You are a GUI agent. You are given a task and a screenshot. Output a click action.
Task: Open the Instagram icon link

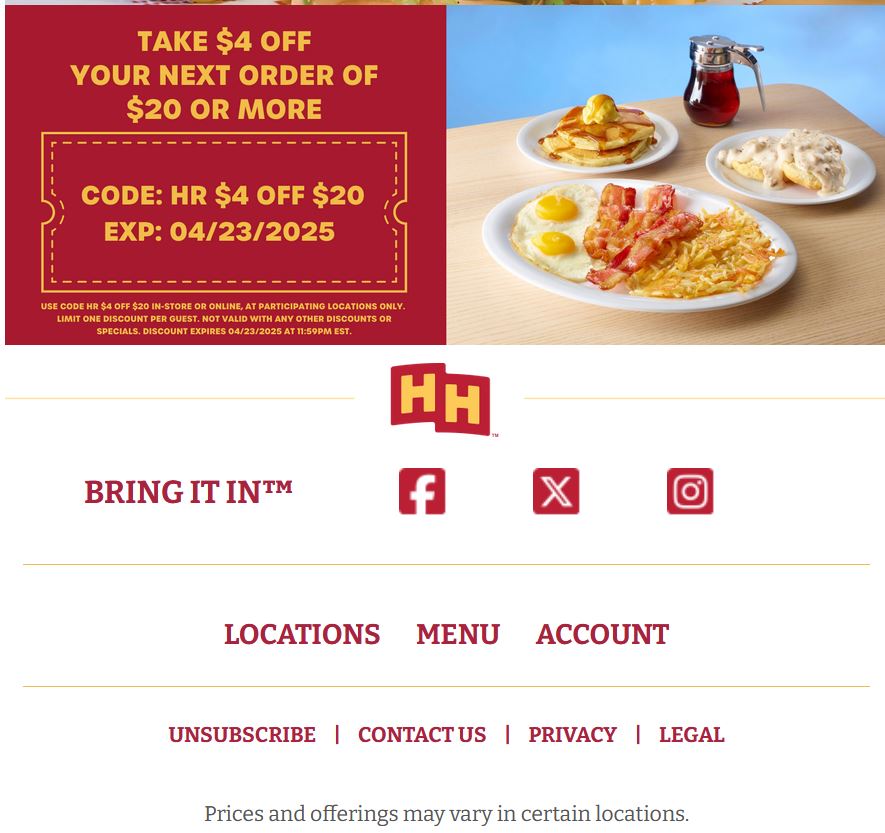click(x=690, y=491)
